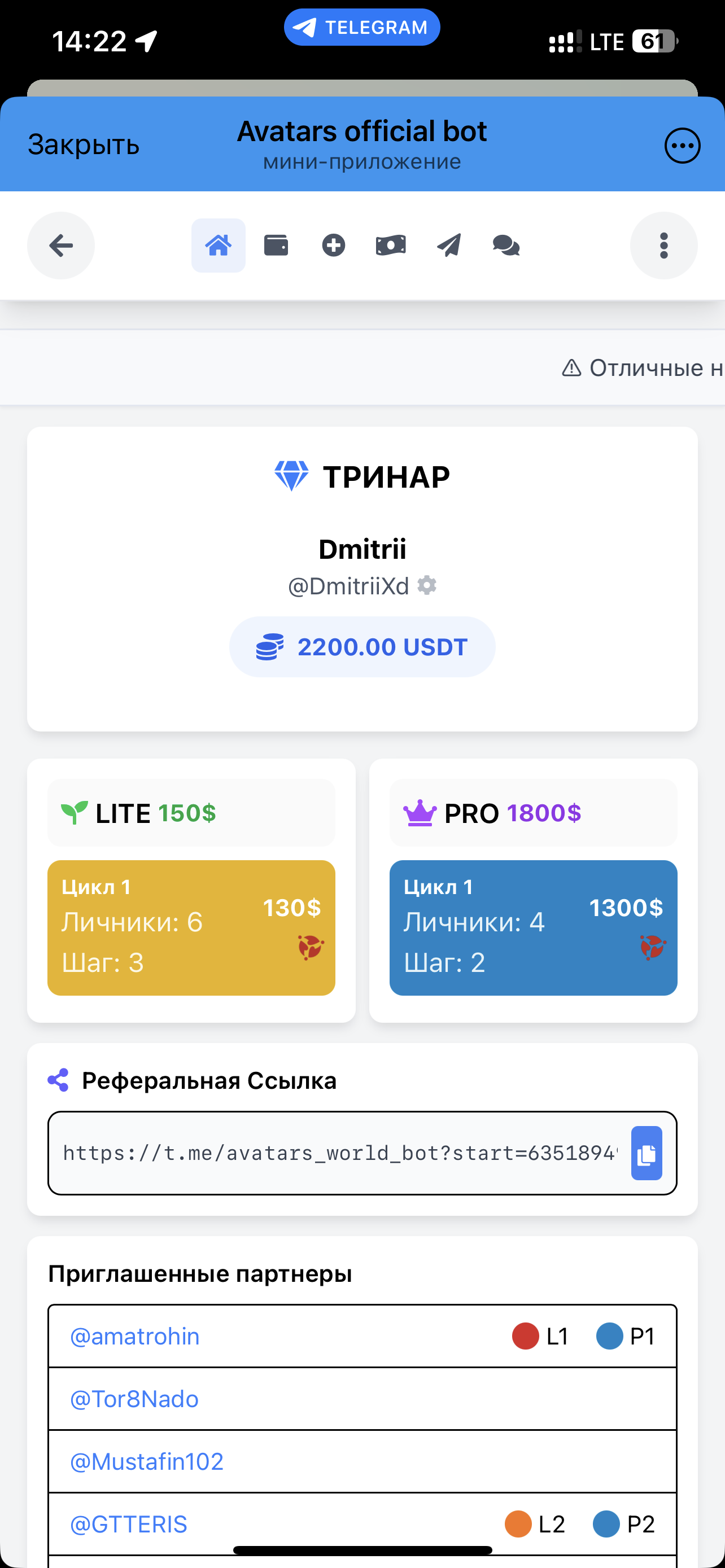Close the mini app via Закрыть
Viewport: 725px width, 1568px height.
84,146
